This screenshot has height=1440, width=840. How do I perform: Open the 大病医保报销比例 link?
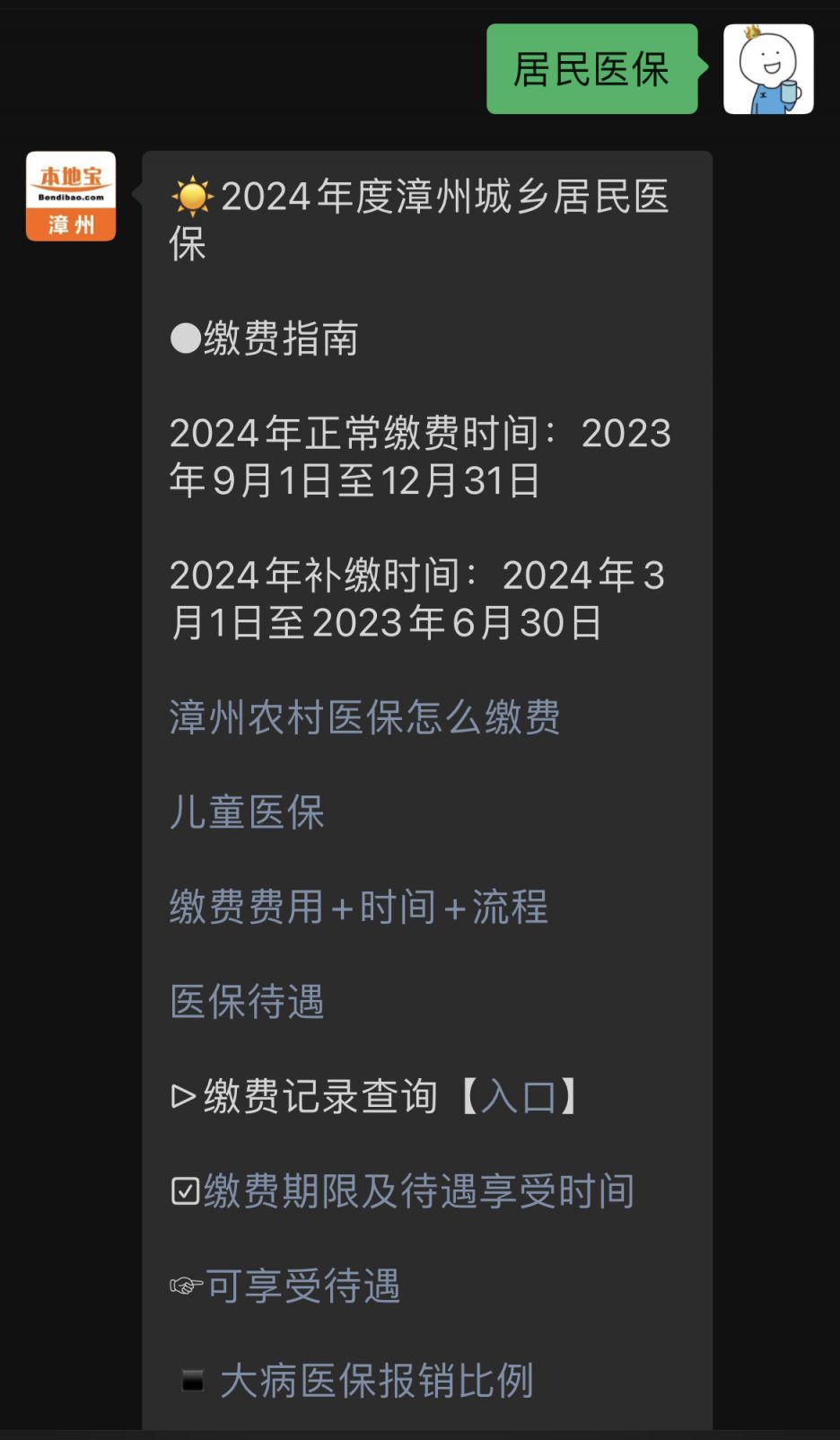(x=377, y=1381)
